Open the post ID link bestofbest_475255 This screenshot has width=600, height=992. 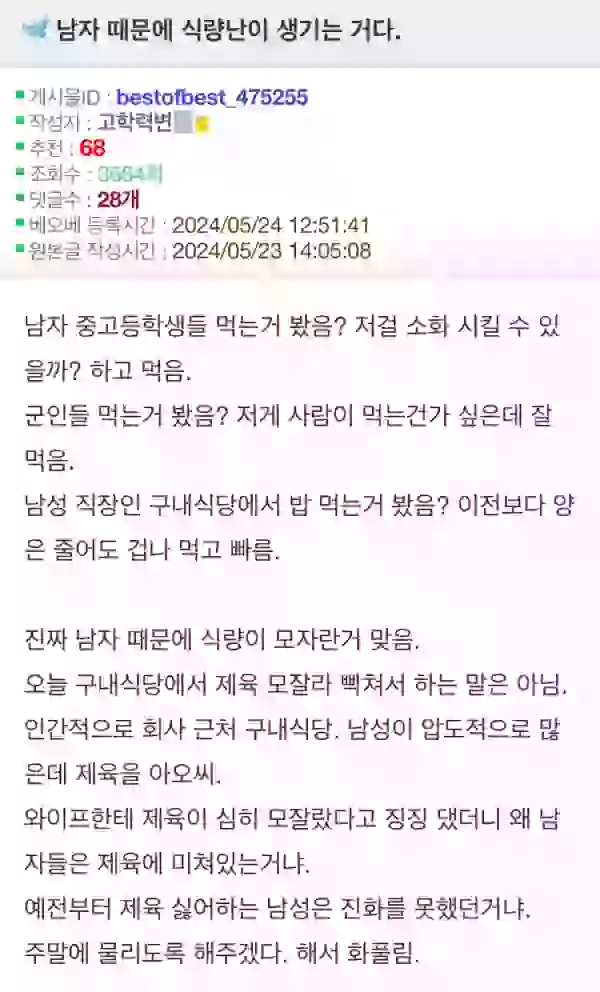(x=211, y=97)
